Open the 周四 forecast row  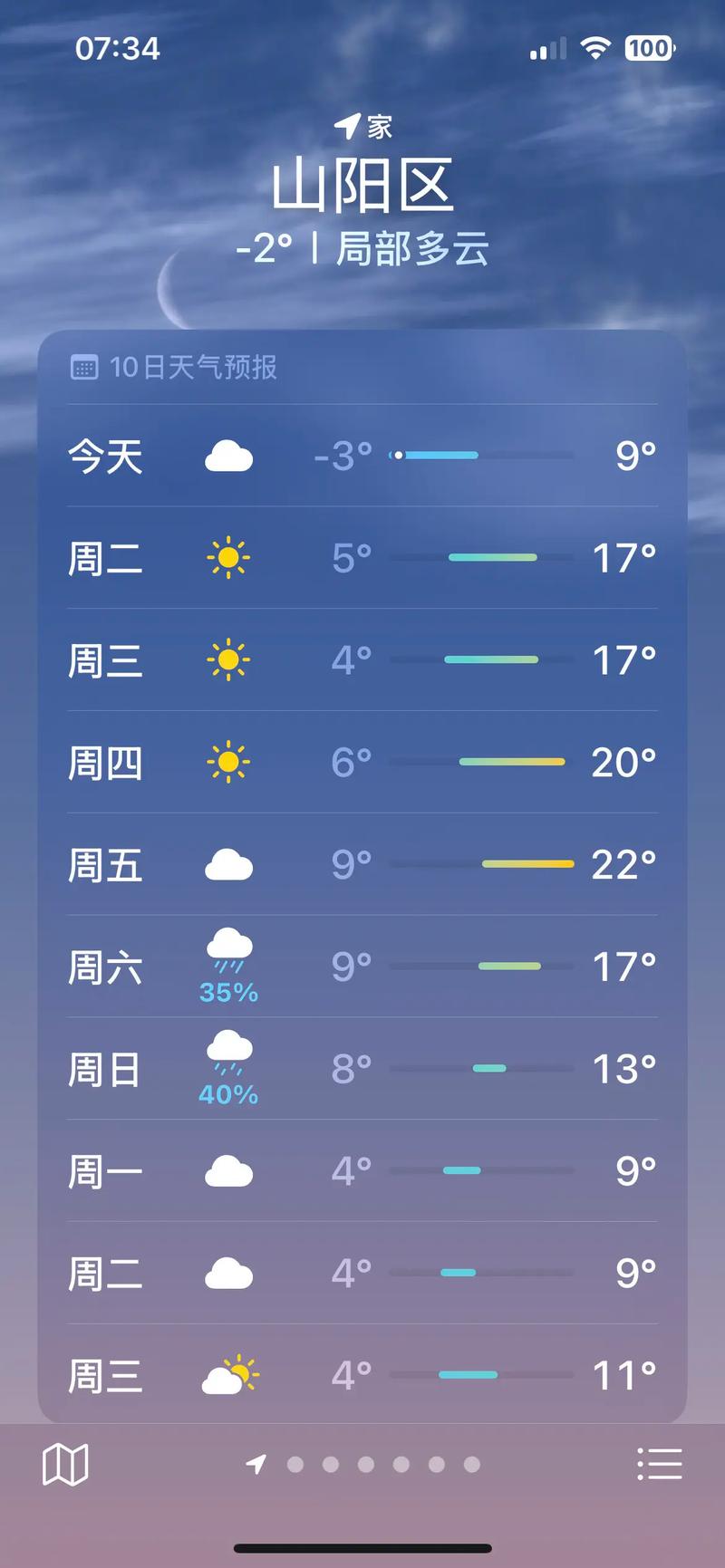click(362, 763)
